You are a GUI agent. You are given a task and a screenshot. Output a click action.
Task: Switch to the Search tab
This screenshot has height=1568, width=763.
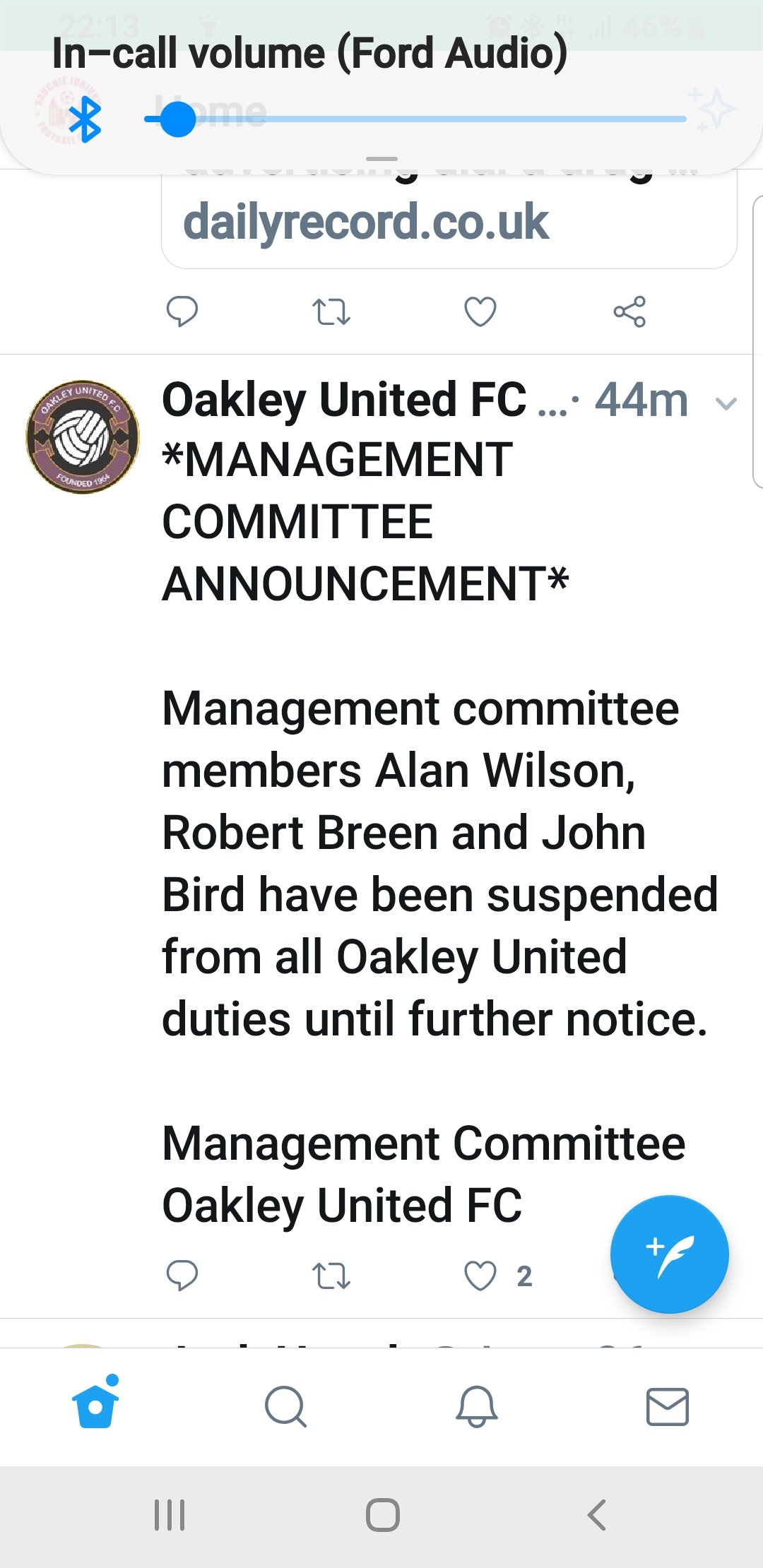[285, 1406]
